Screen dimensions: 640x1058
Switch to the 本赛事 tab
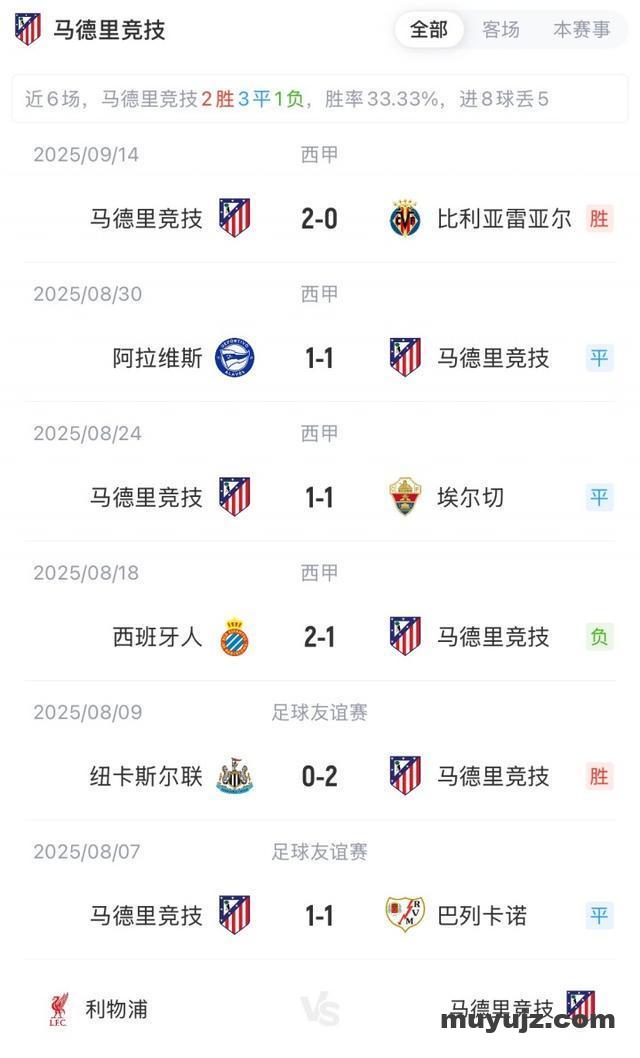(x=581, y=30)
